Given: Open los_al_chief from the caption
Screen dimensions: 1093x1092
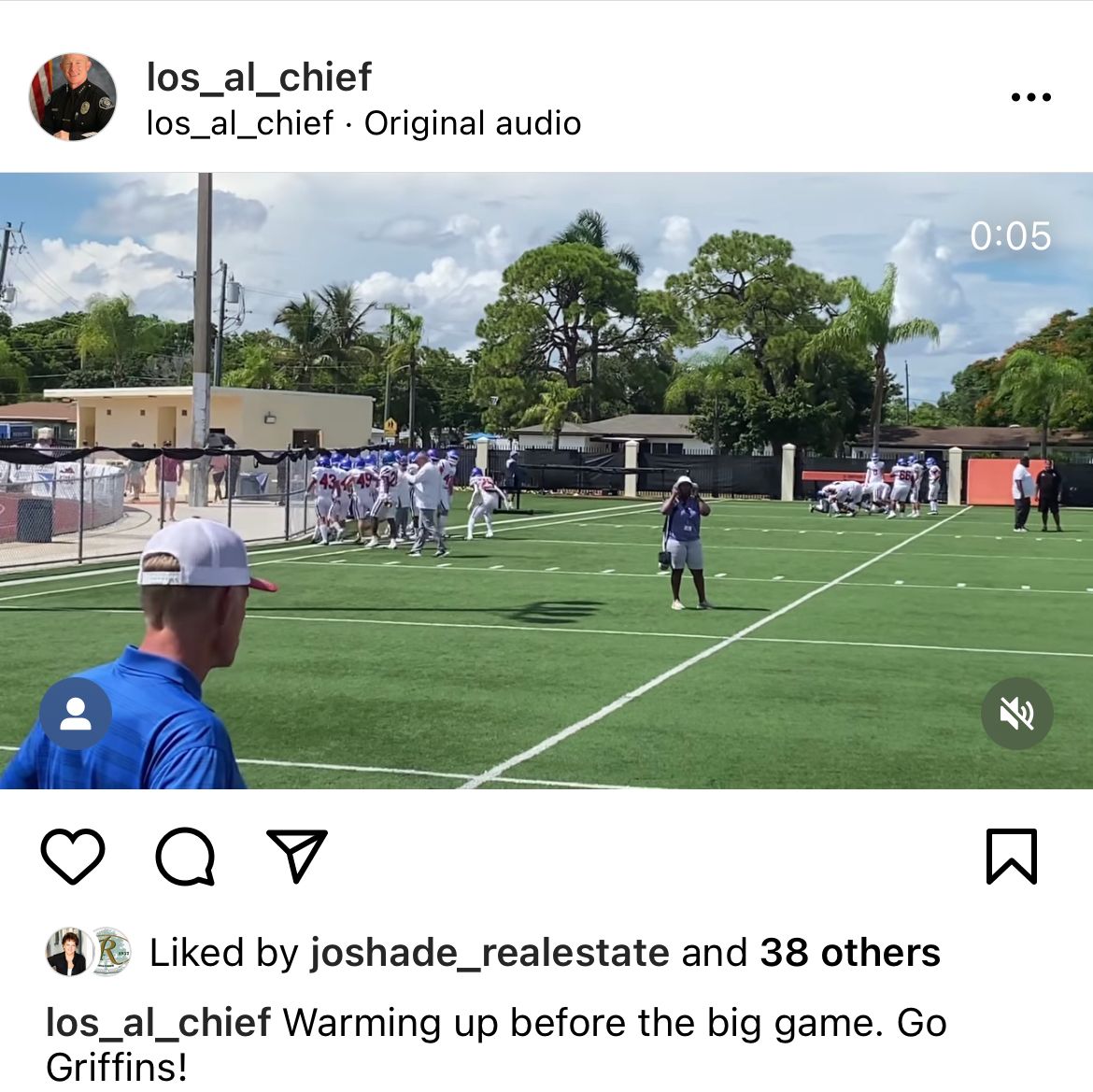Looking at the screenshot, I should point(158,1023).
